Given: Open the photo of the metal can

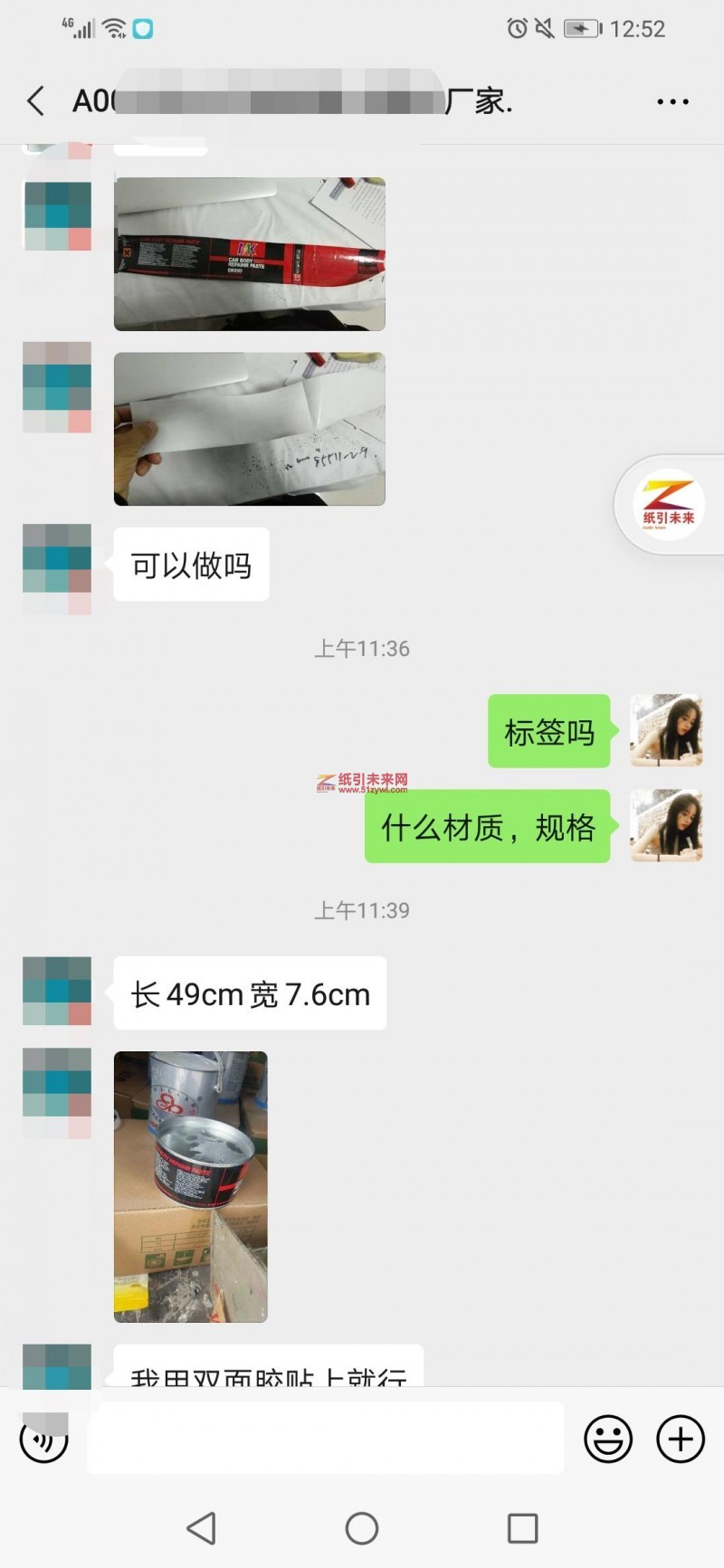Looking at the screenshot, I should pyautogui.click(x=190, y=1186).
